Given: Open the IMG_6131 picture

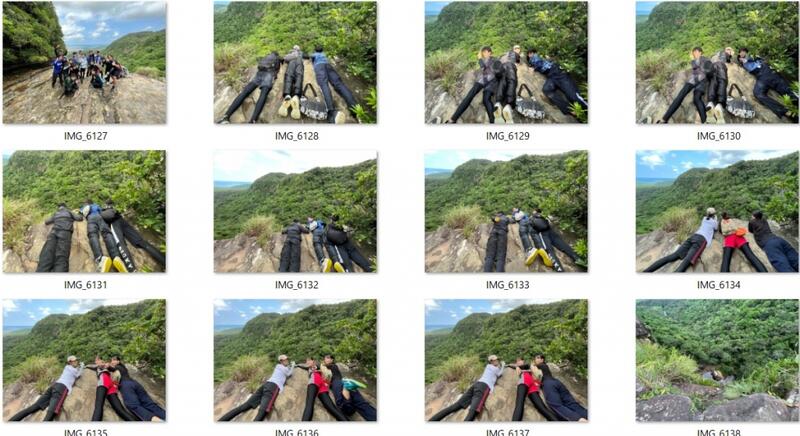Looking at the screenshot, I should [x=84, y=212].
